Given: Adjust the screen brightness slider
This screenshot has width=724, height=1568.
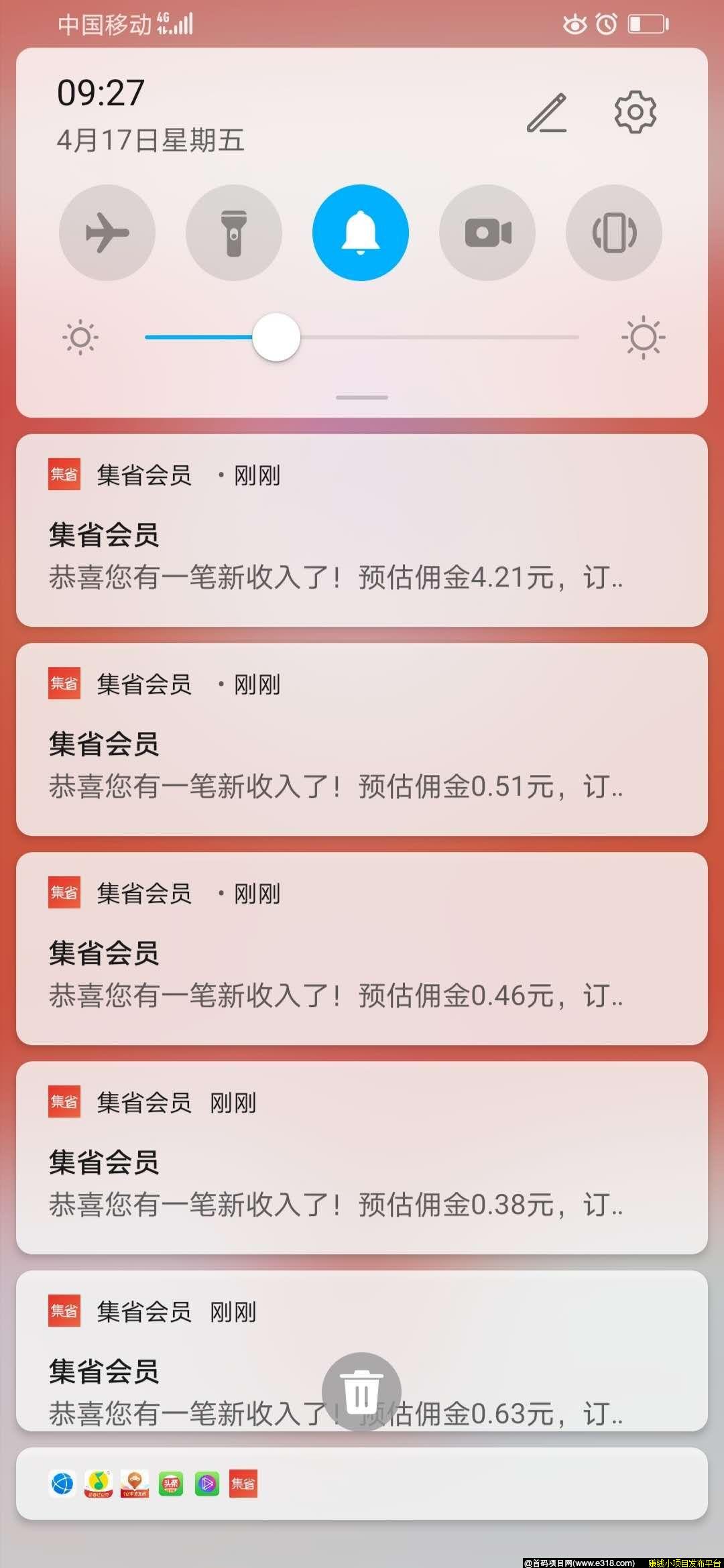Looking at the screenshot, I should coord(276,338).
